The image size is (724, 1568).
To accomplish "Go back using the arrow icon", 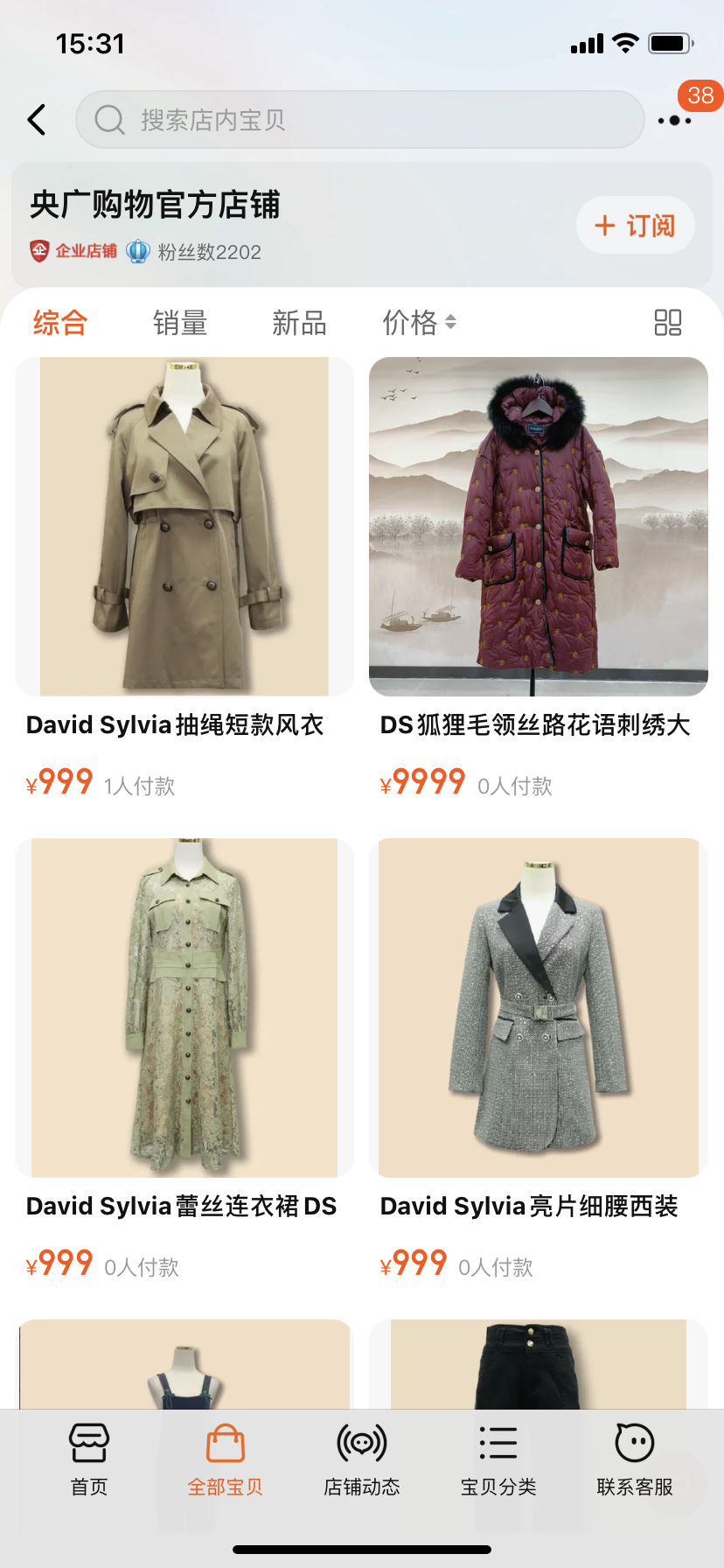I will pyautogui.click(x=37, y=120).
